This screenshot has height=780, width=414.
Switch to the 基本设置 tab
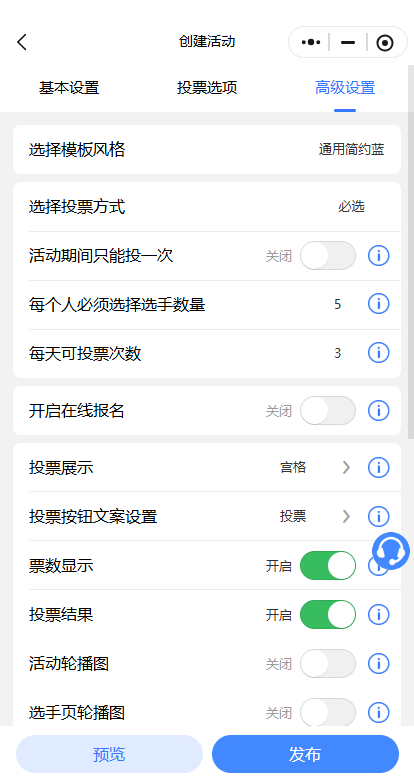(x=69, y=88)
